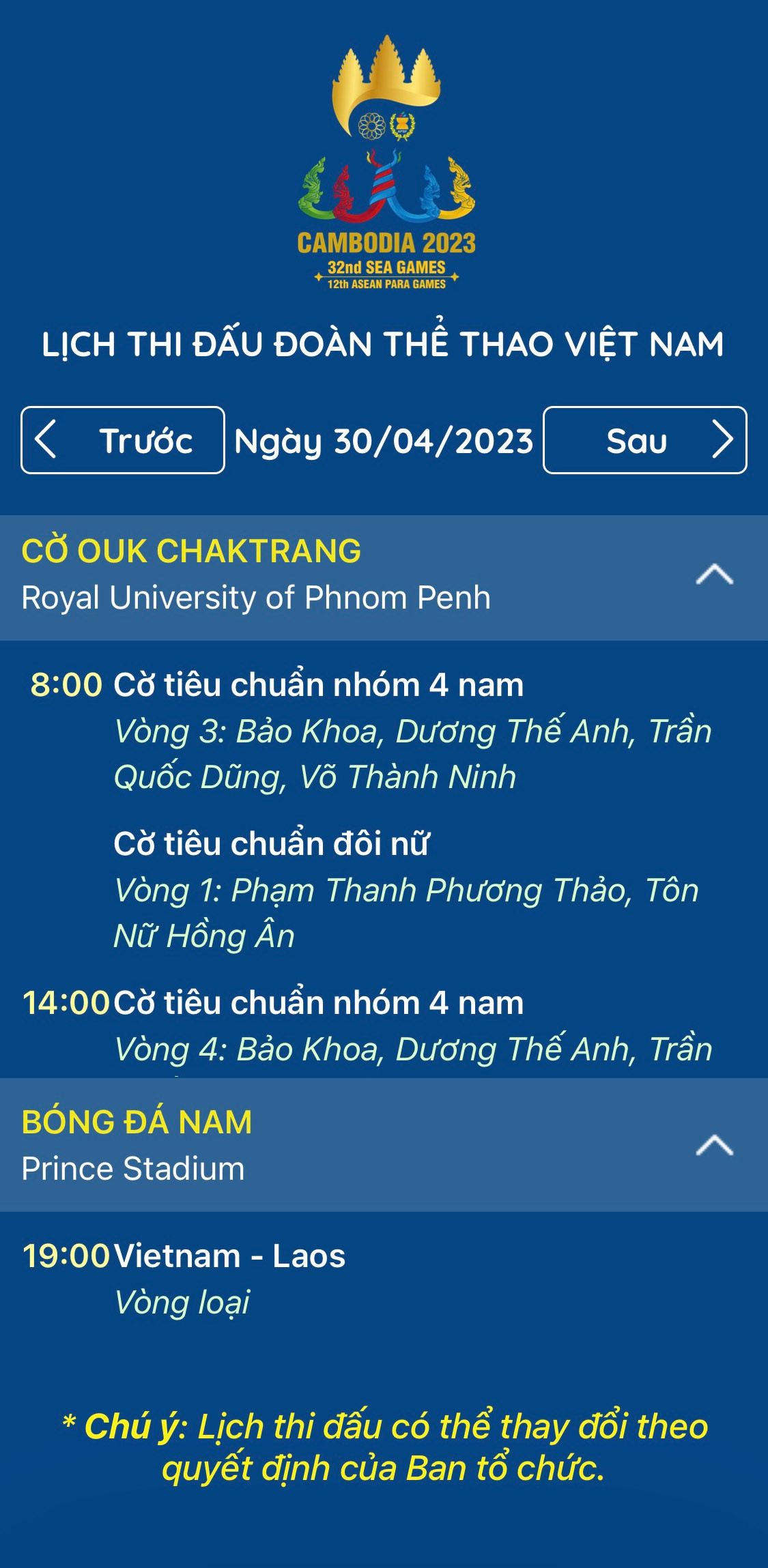768x1568 pixels.
Task: Collapse the Cờ Ouk Chaktrang section
Action: [x=714, y=575]
